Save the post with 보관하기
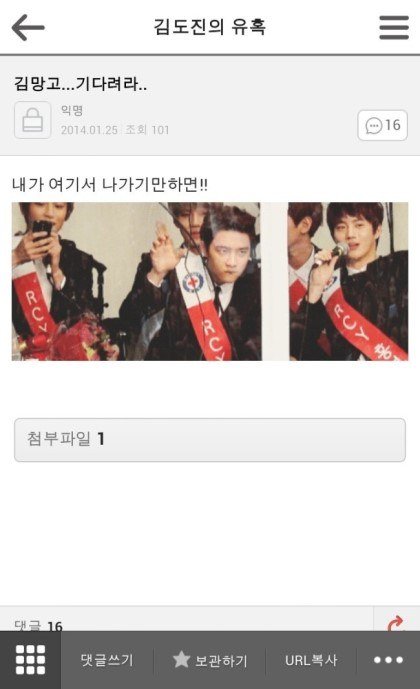The width and height of the screenshot is (420, 689). pyautogui.click(x=210, y=660)
